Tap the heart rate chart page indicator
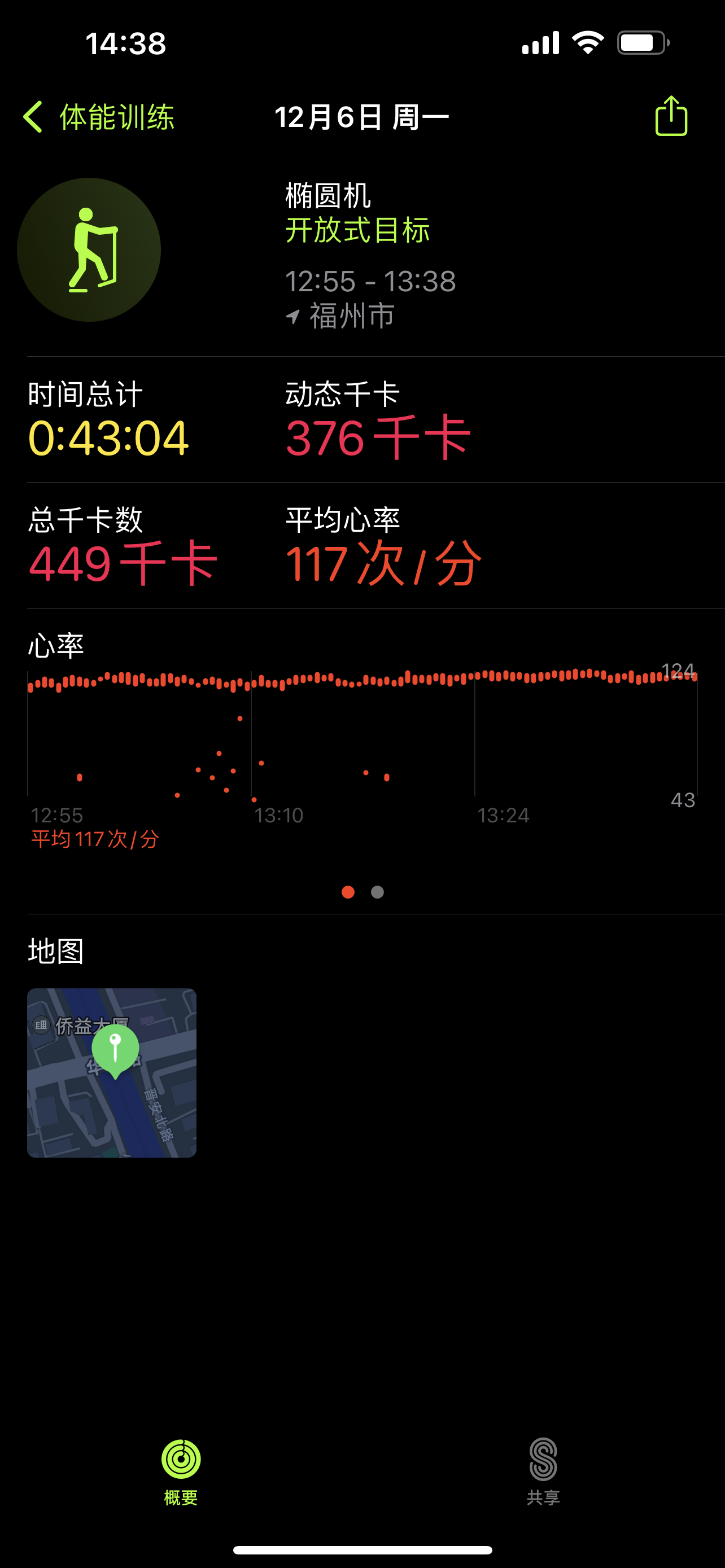Screen dimensions: 725x1568 click(x=363, y=892)
